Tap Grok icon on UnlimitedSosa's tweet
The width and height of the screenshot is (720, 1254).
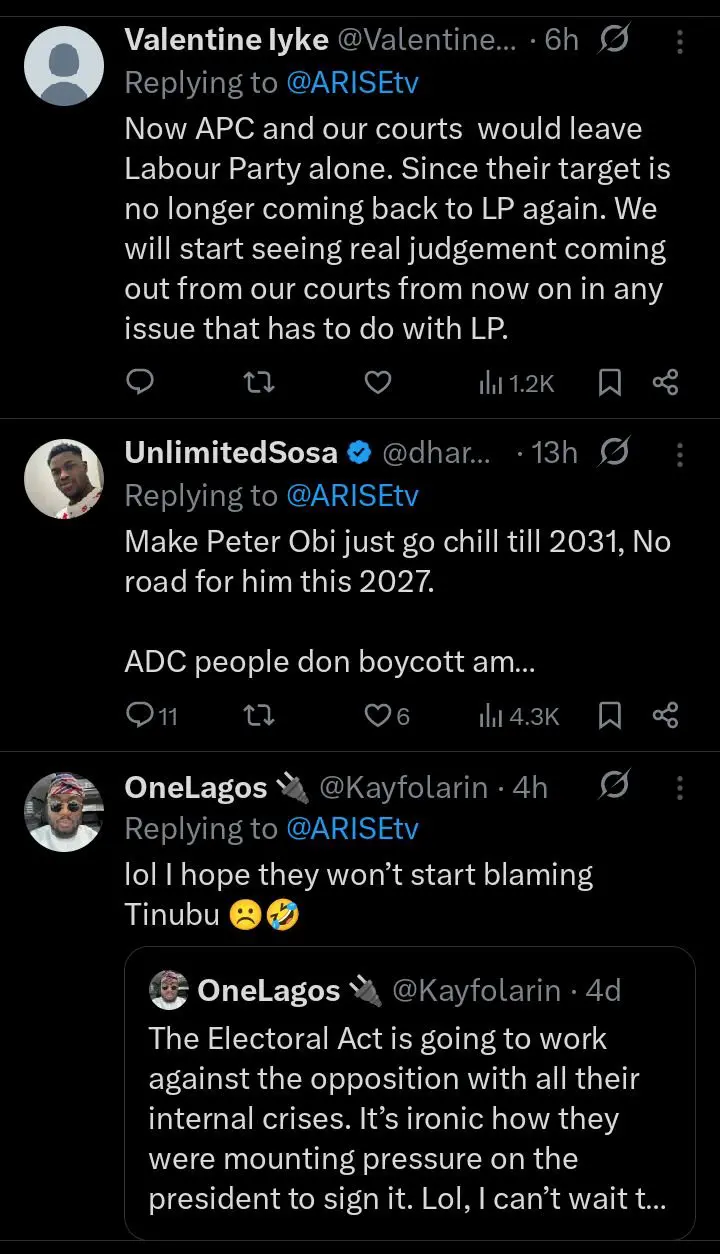click(x=613, y=454)
